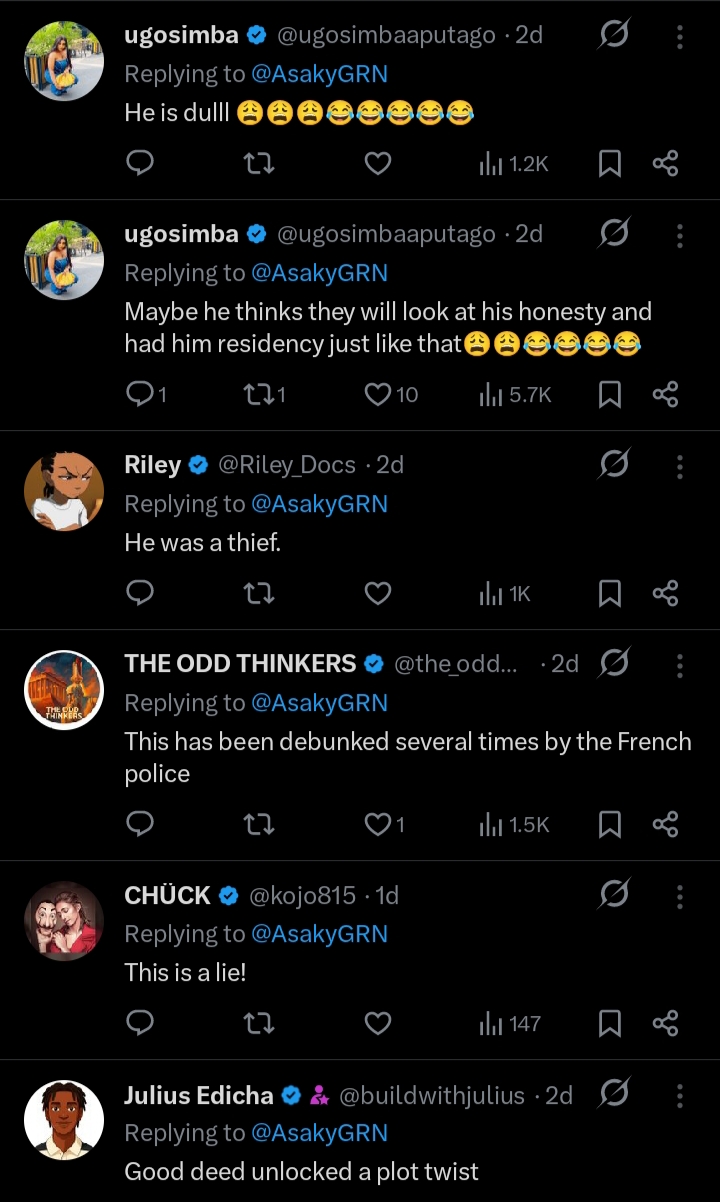
Task: Bookmark ugosimba's "He is dulll" reply
Action: [x=609, y=164]
